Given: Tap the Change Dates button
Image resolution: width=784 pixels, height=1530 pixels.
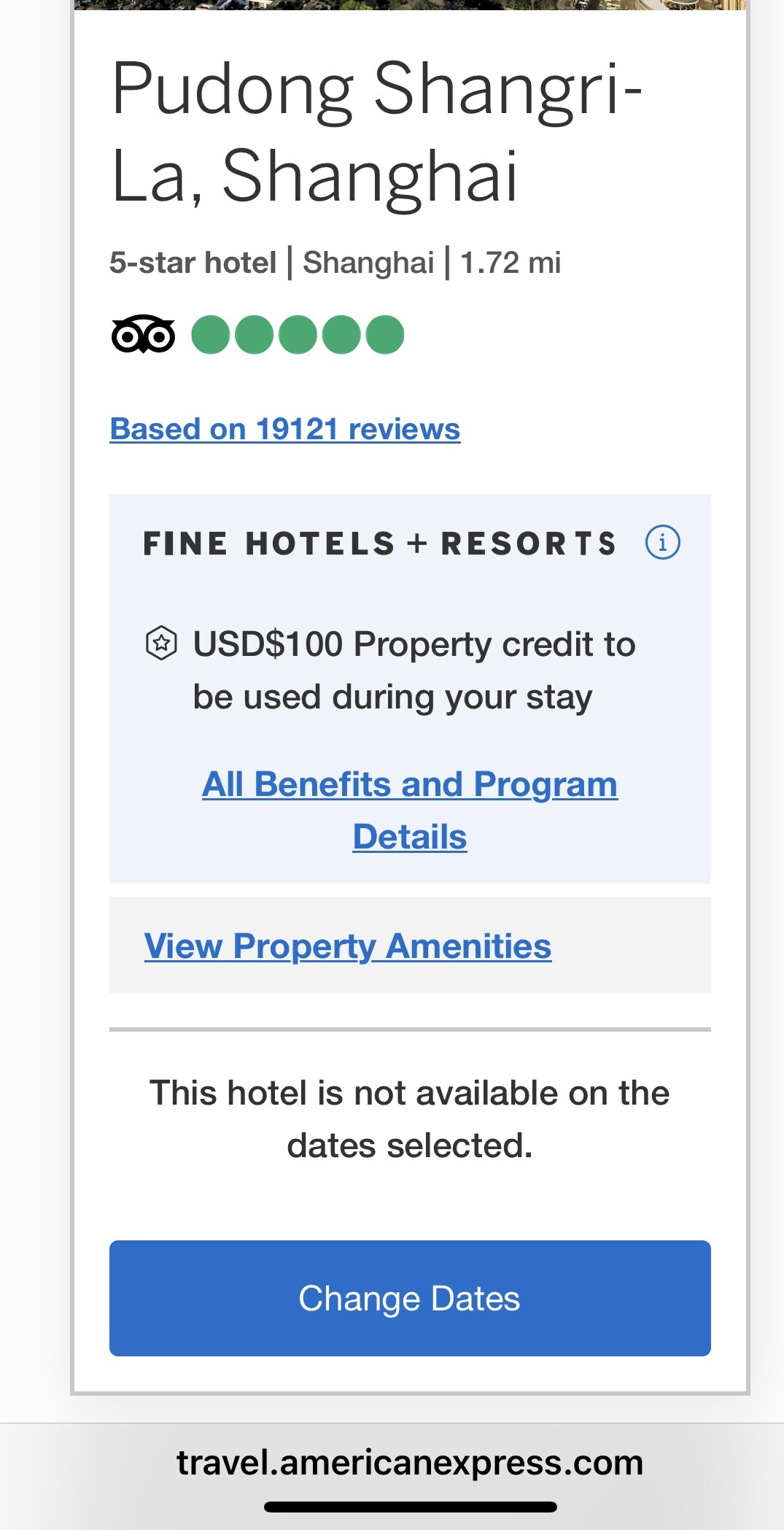Looking at the screenshot, I should (410, 1298).
